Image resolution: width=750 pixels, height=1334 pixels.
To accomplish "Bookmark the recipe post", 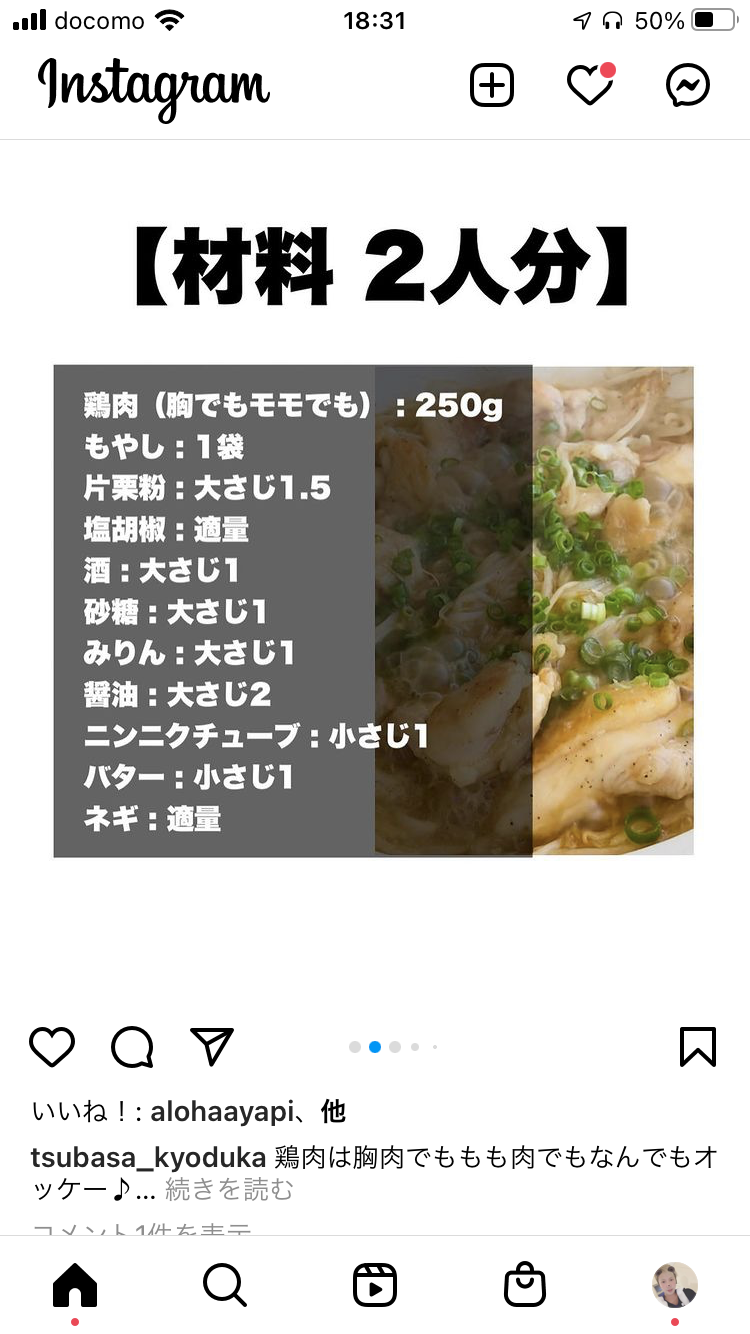I will (x=698, y=1046).
